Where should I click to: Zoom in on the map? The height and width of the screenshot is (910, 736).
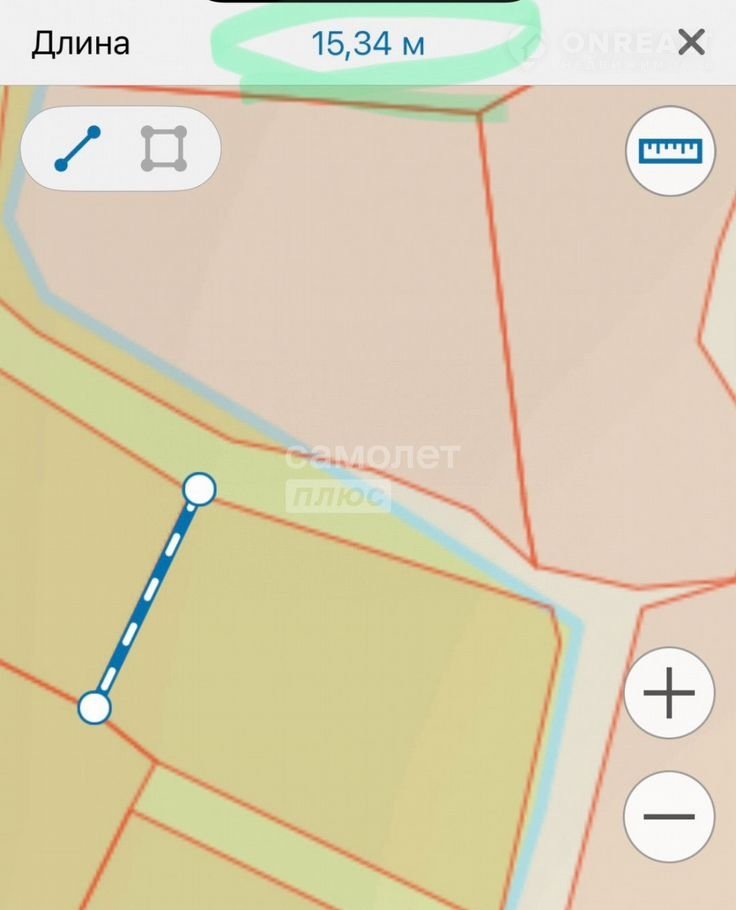pyautogui.click(x=669, y=693)
